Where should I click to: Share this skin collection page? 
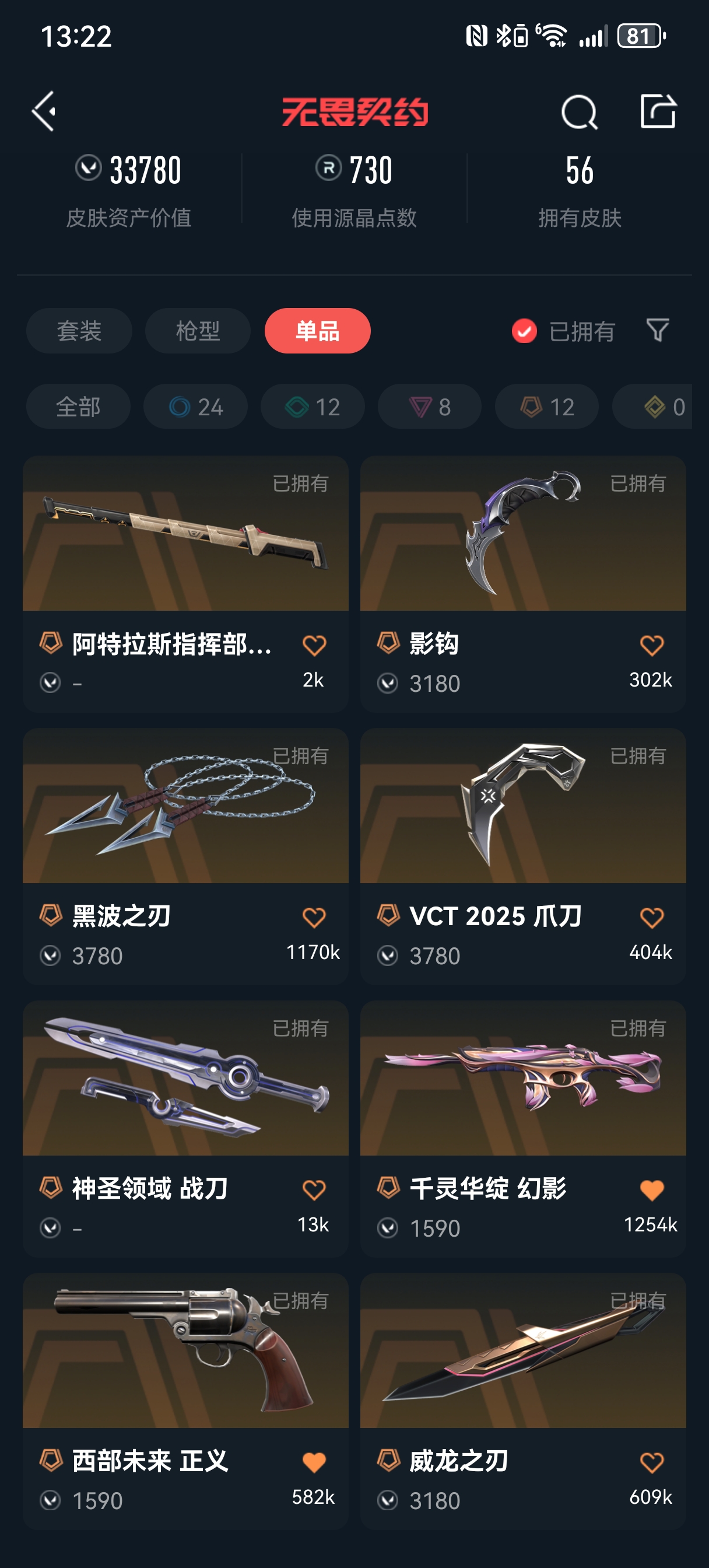[658, 111]
